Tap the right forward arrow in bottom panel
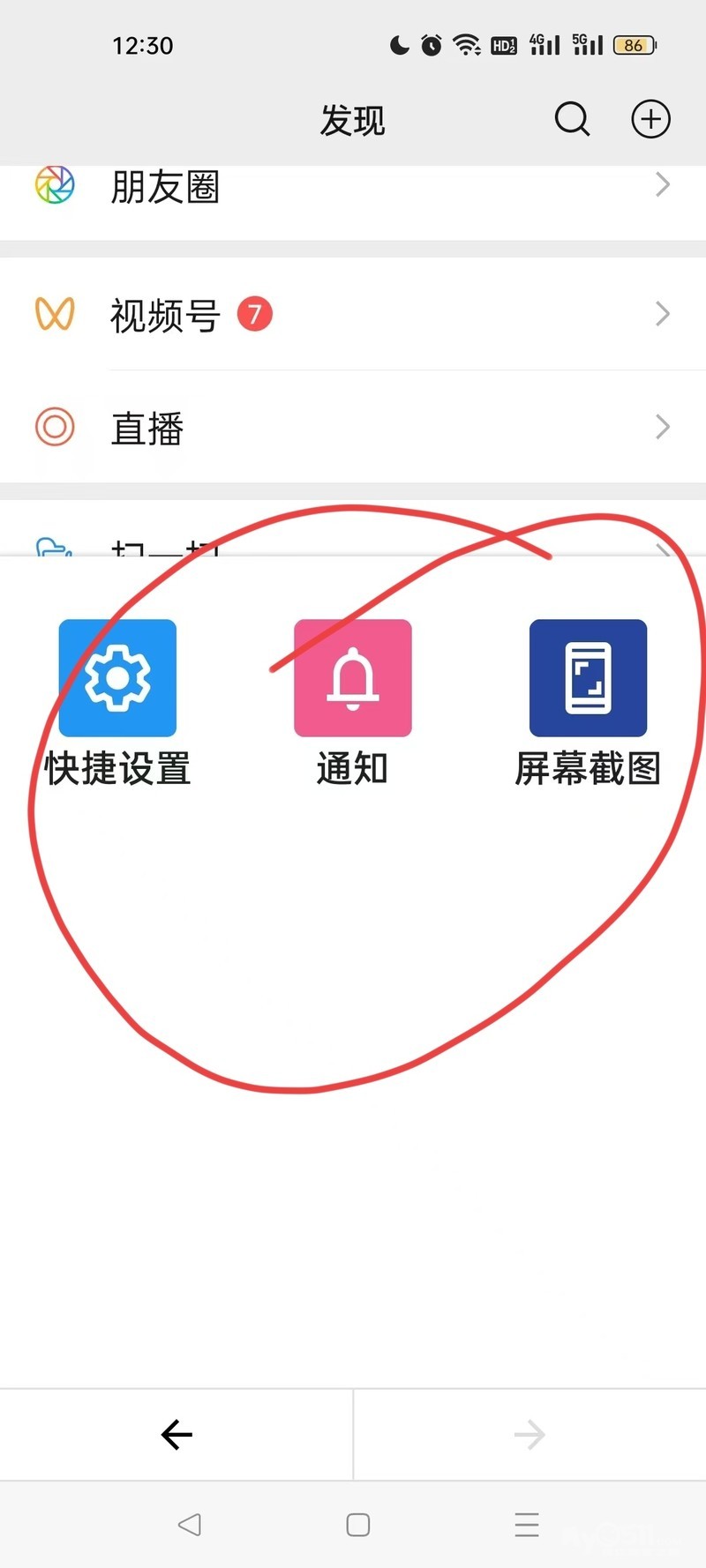The height and width of the screenshot is (1568, 706). [529, 1435]
